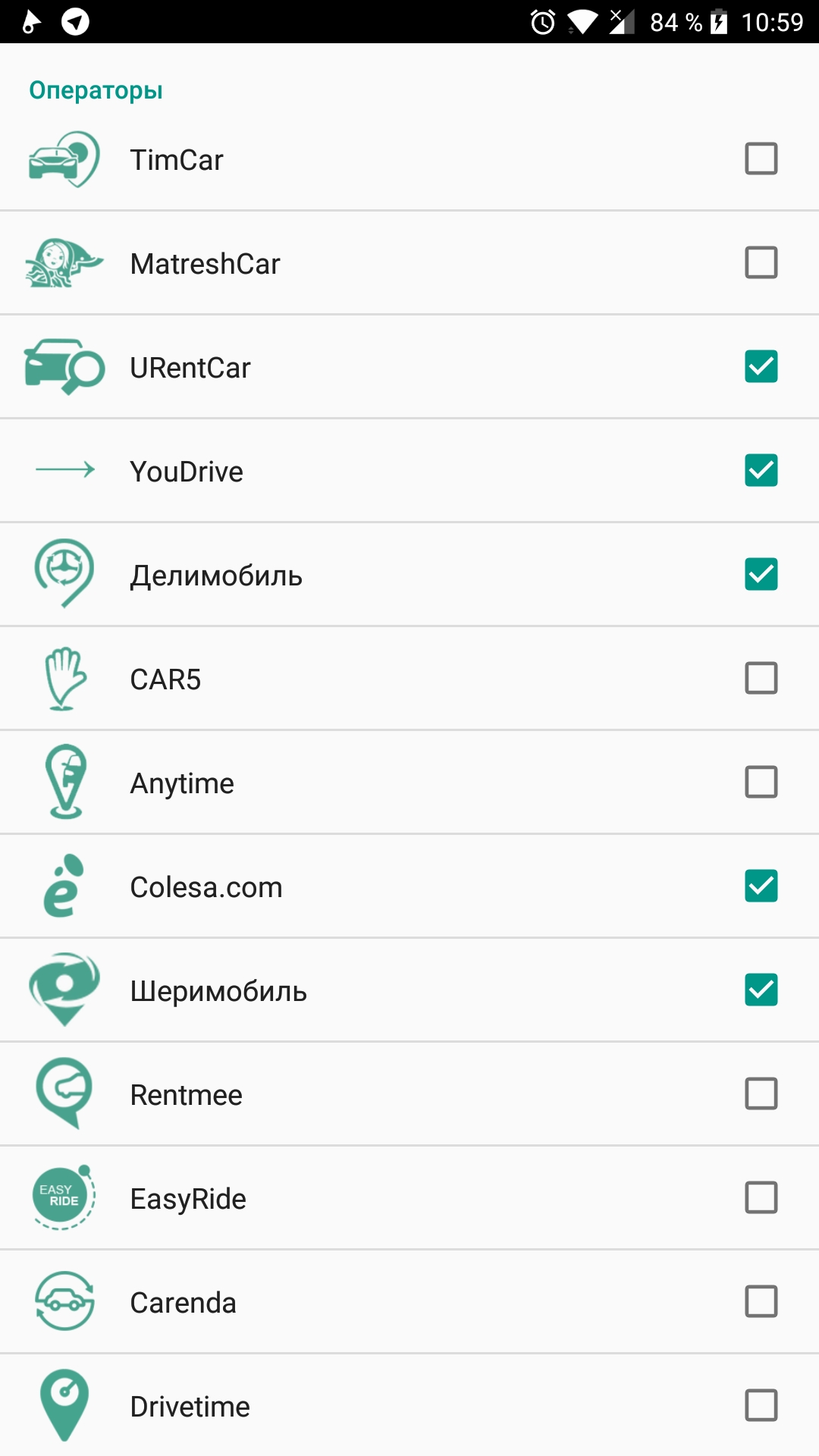Select the CAR5 operator

click(761, 679)
